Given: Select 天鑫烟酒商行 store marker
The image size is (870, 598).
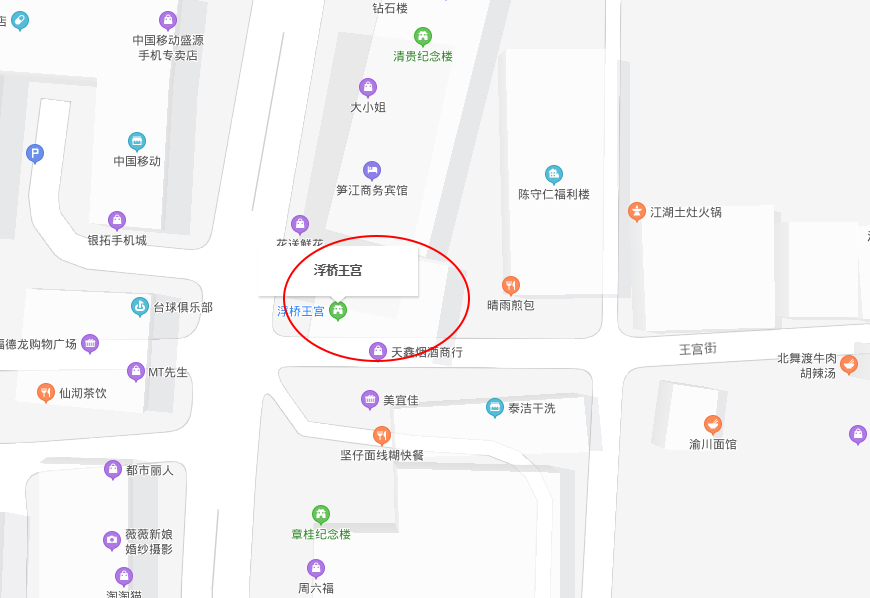Looking at the screenshot, I should 378,351.
